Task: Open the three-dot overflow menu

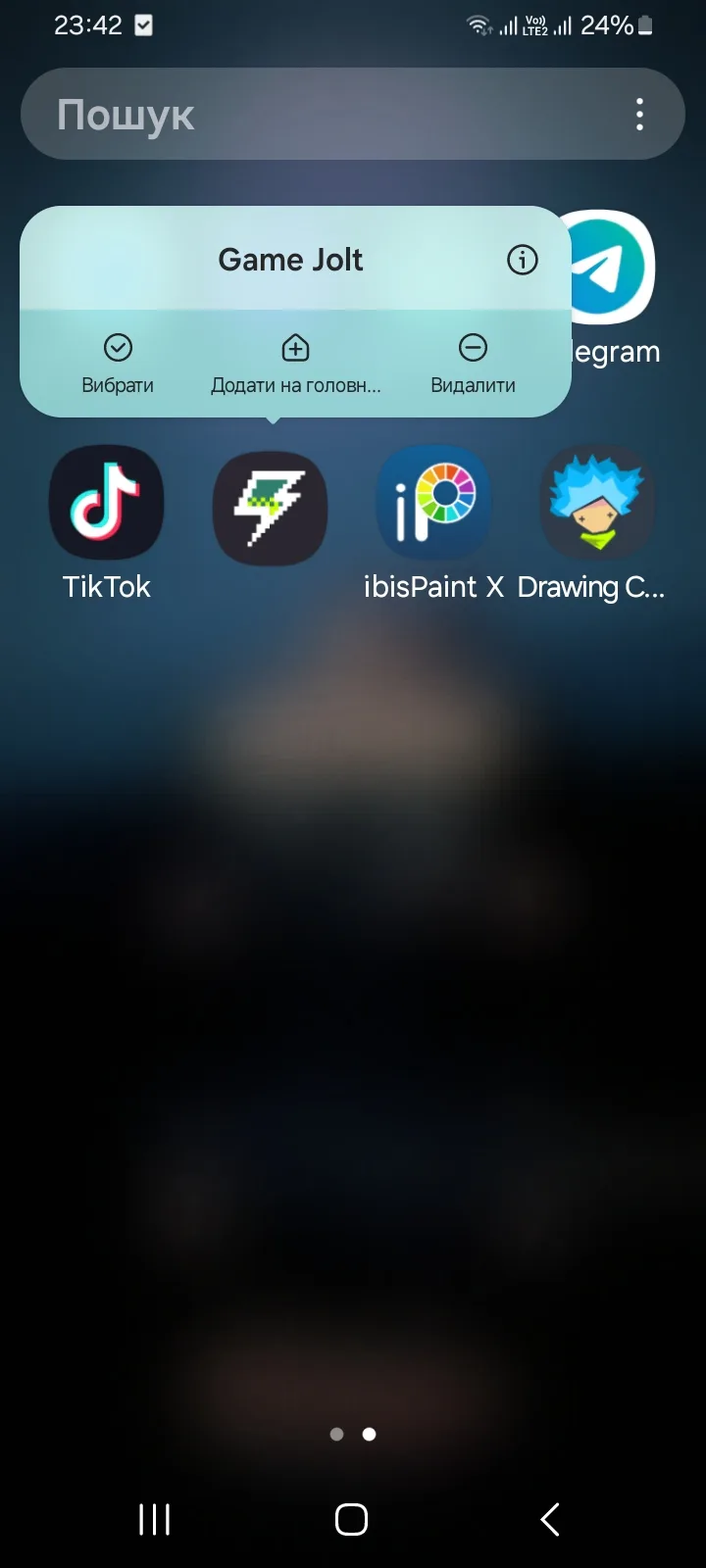Action: click(639, 115)
